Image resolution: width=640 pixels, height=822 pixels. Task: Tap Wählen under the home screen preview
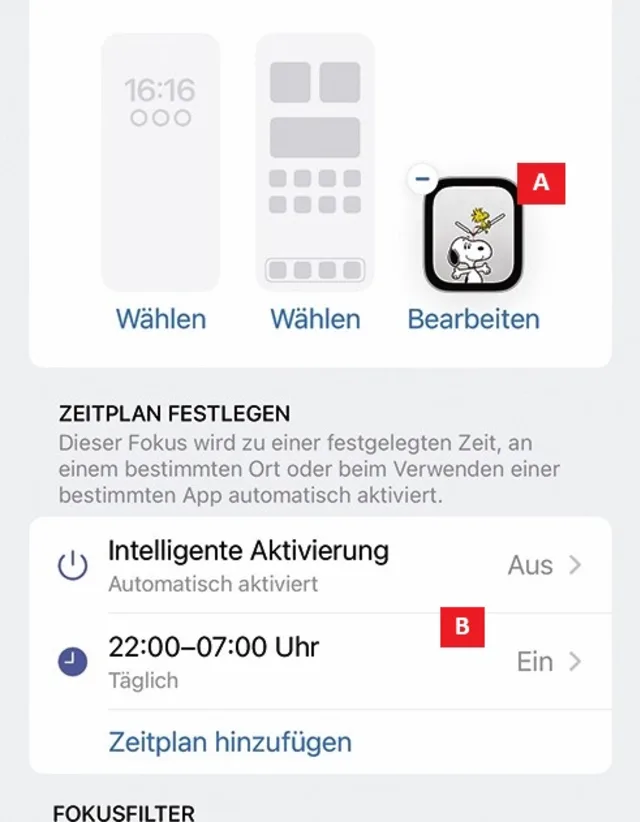315,319
